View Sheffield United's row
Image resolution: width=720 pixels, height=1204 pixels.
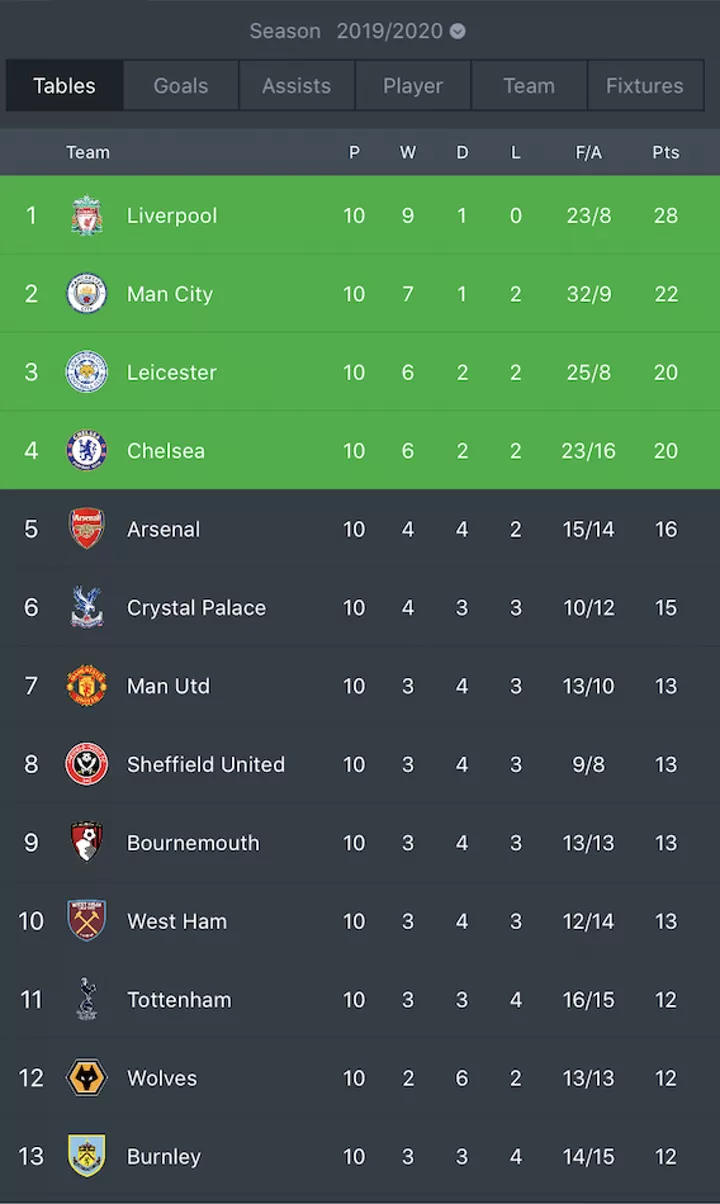tap(360, 764)
